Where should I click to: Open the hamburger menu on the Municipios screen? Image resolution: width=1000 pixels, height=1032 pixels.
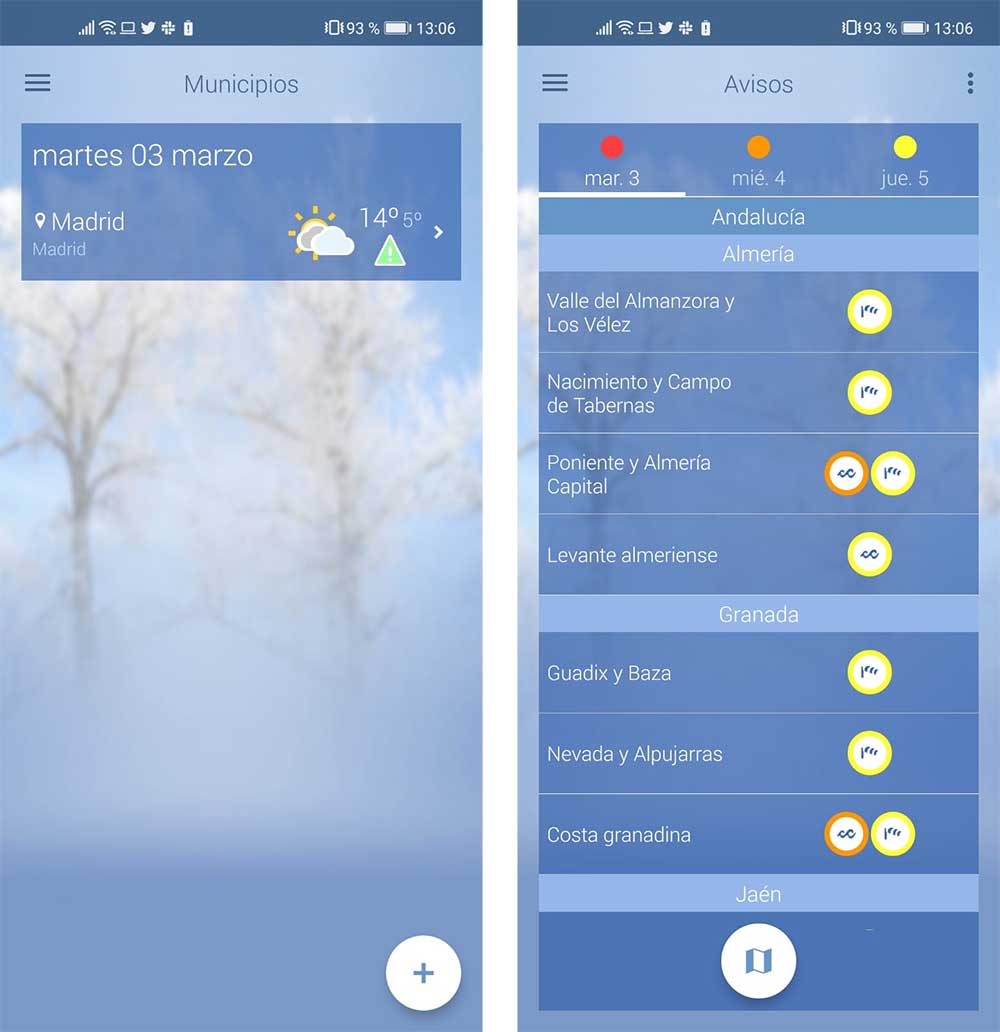[38, 83]
